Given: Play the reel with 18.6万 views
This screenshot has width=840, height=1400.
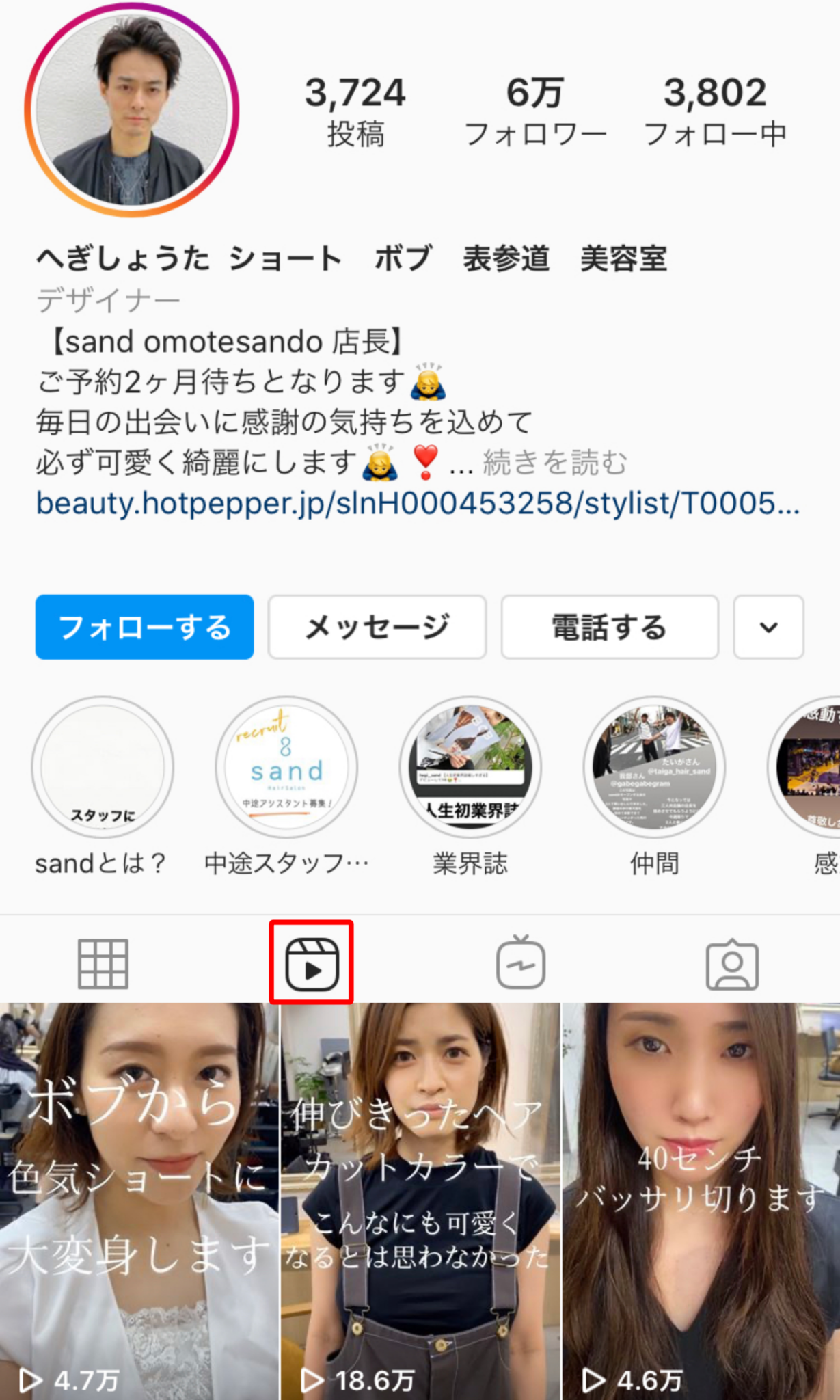Looking at the screenshot, I should (420, 1196).
